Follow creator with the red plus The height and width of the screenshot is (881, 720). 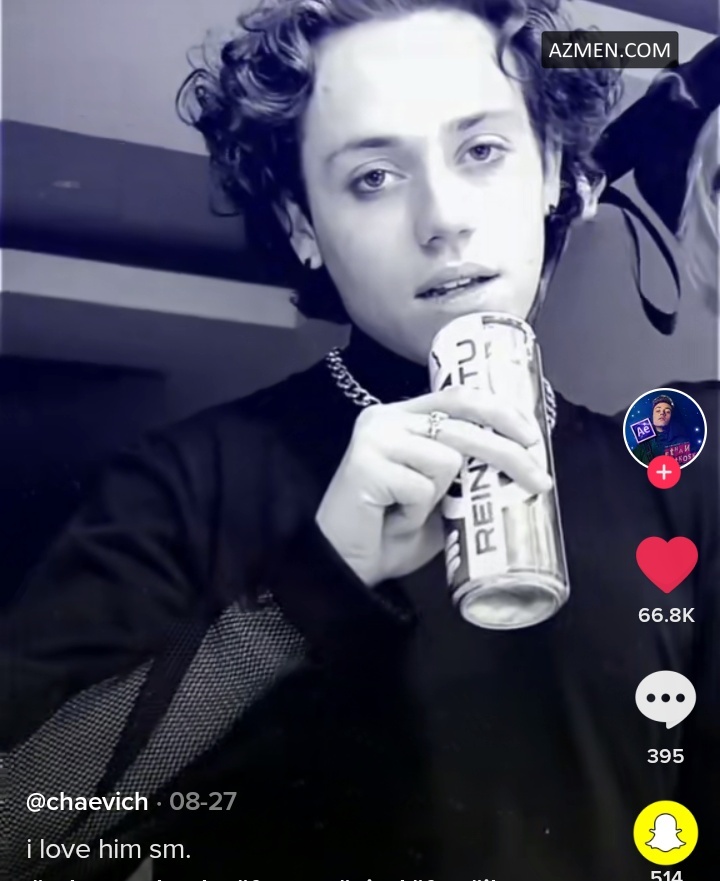point(664,472)
